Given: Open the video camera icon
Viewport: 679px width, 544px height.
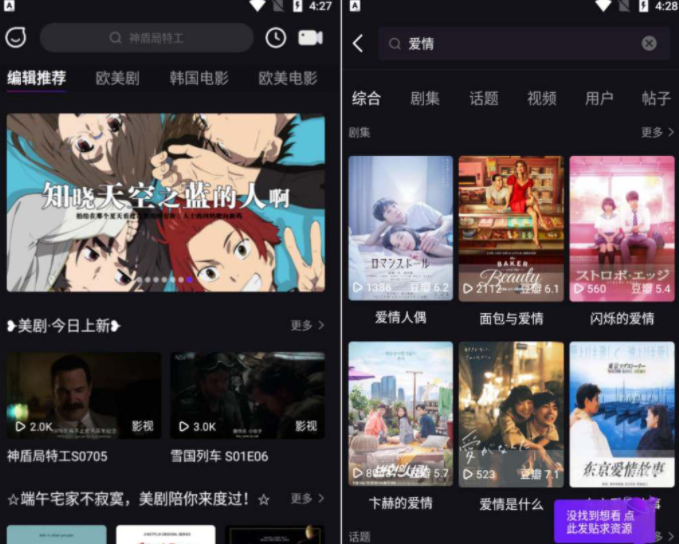Looking at the screenshot, I should pos(310,38).
